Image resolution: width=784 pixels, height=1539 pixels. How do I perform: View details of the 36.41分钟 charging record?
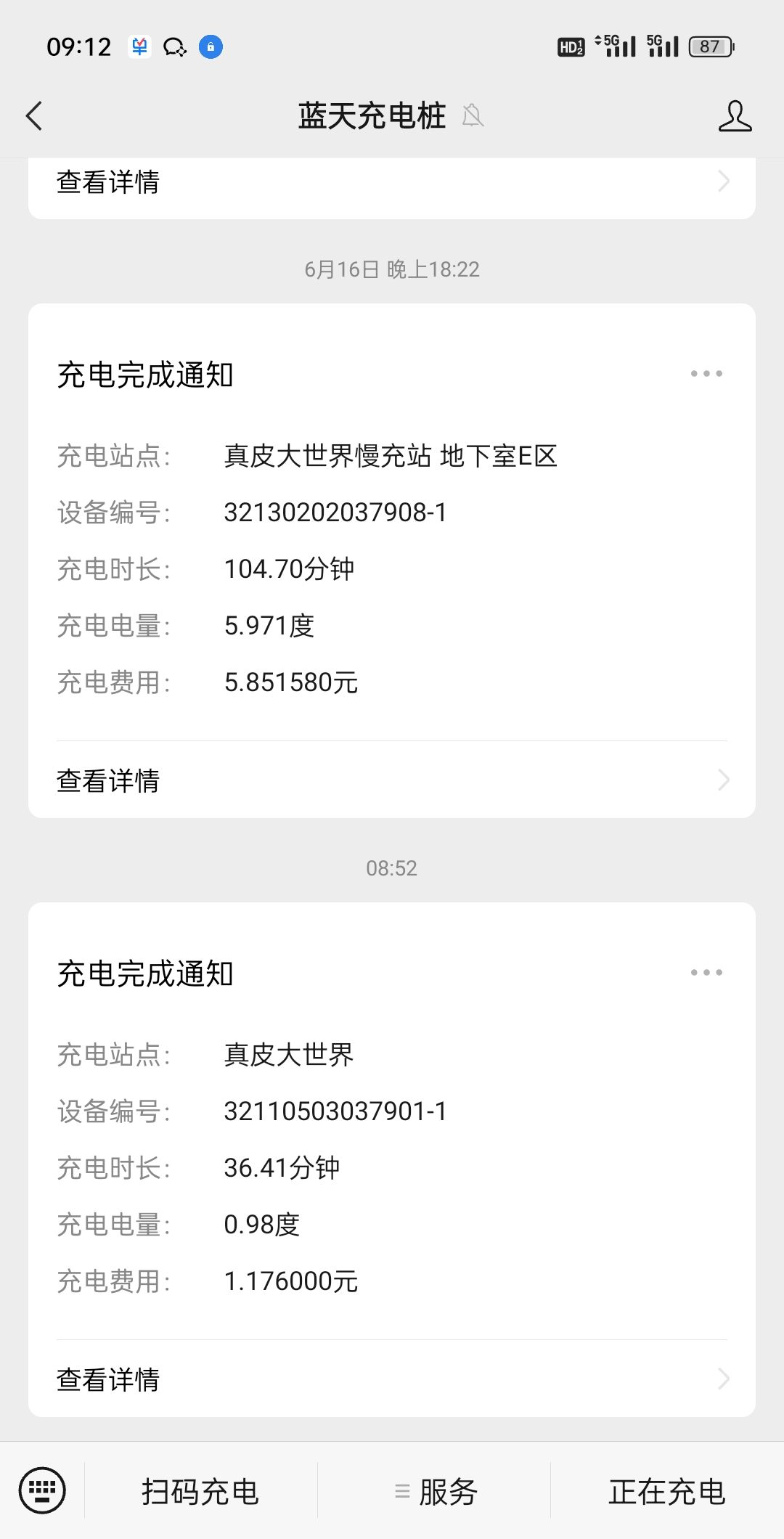(392, 1379)
